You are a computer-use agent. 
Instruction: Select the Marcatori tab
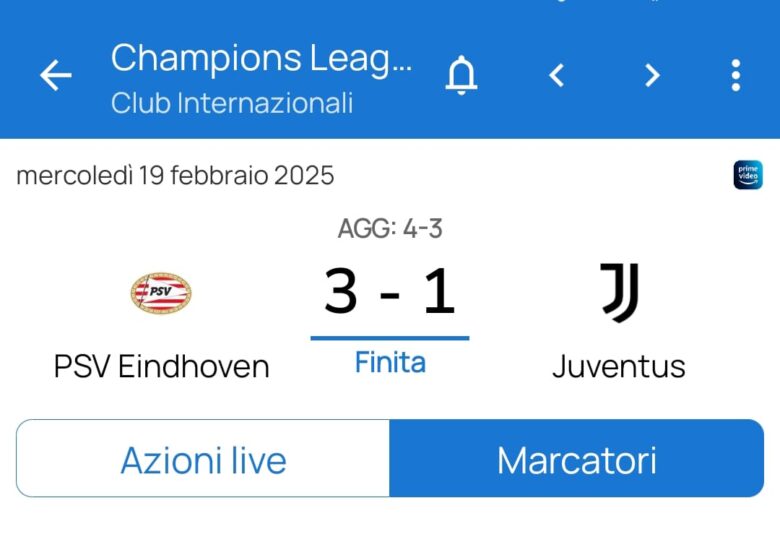point(576,460)
